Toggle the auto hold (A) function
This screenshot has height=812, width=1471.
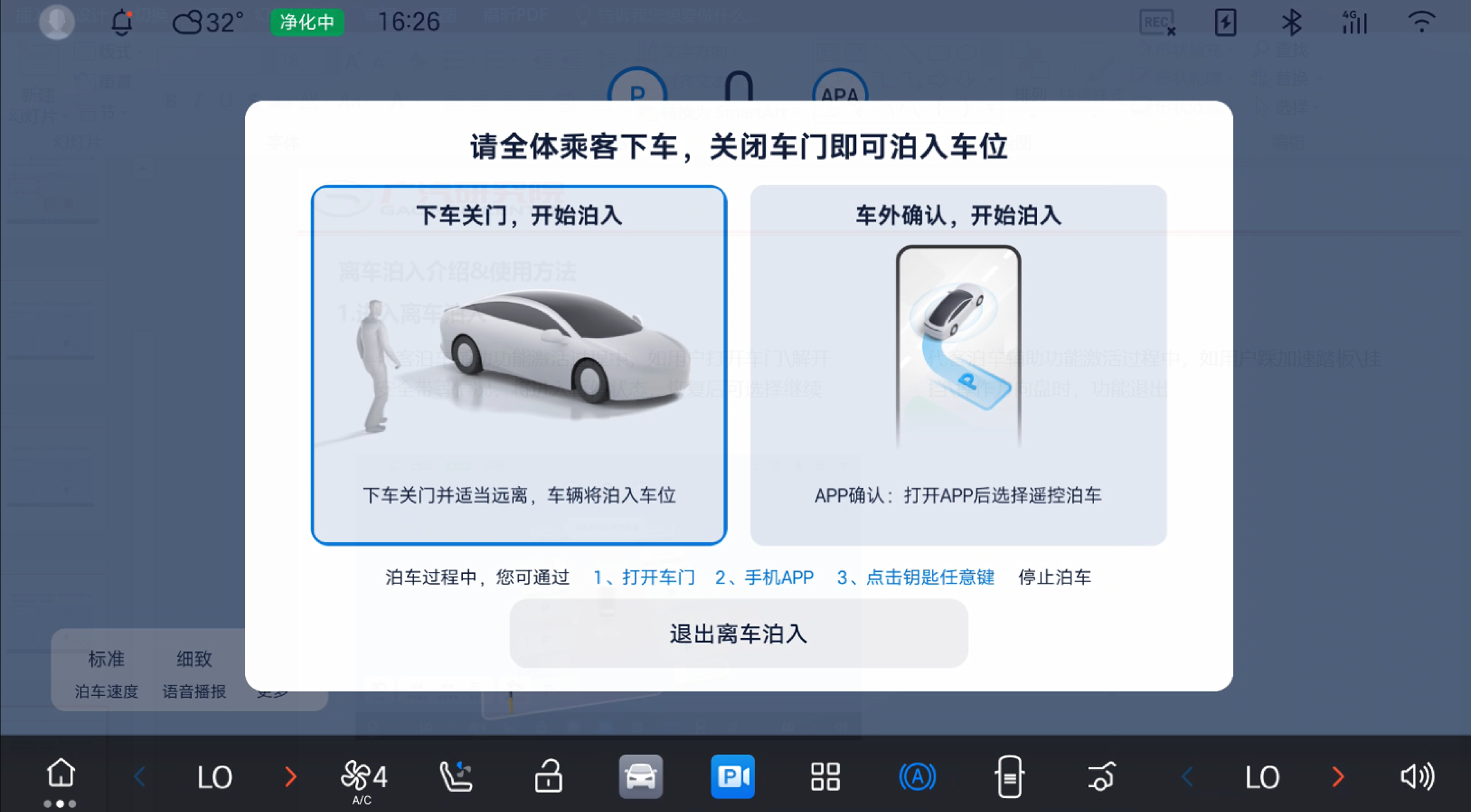(x=917, y=777)
